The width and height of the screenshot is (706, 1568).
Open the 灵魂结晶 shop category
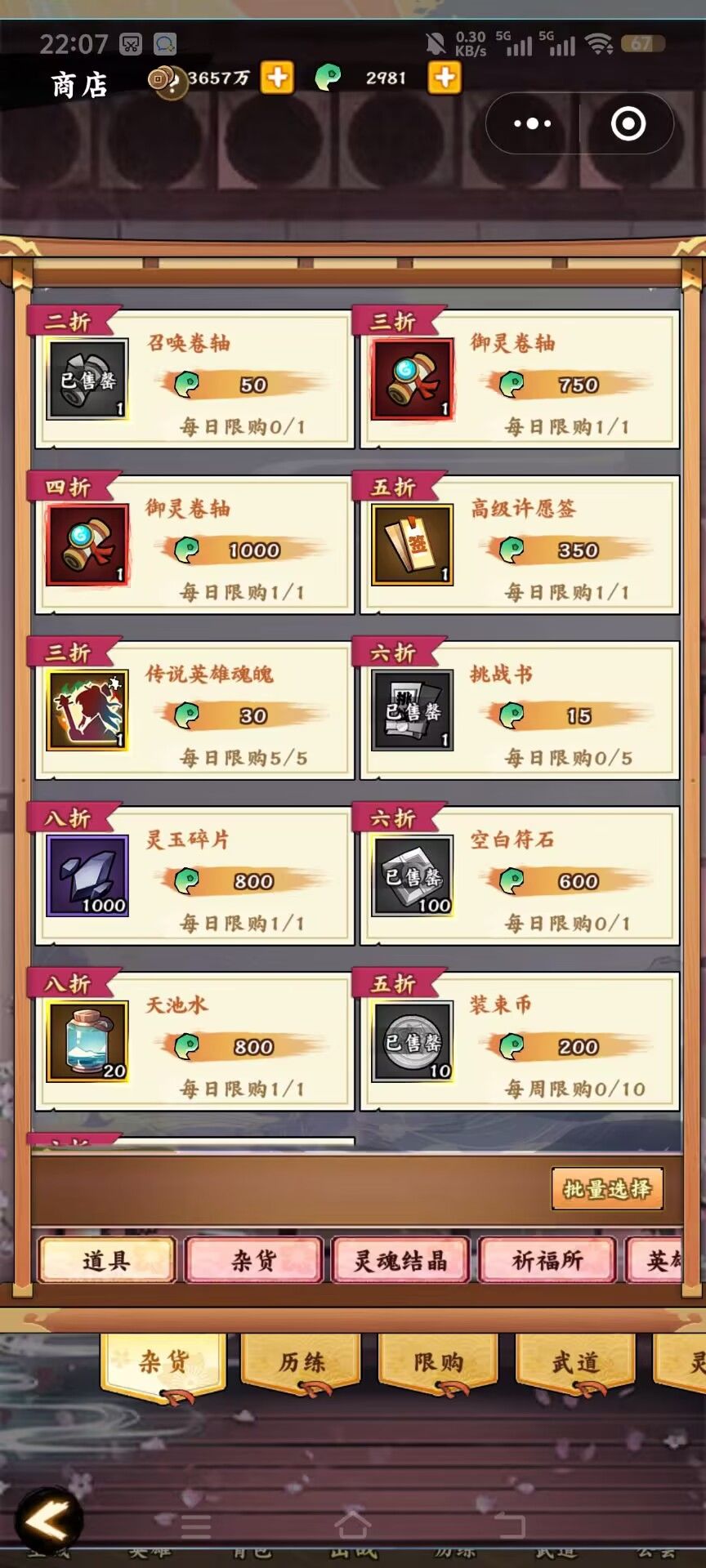(x=399, y=1259)
